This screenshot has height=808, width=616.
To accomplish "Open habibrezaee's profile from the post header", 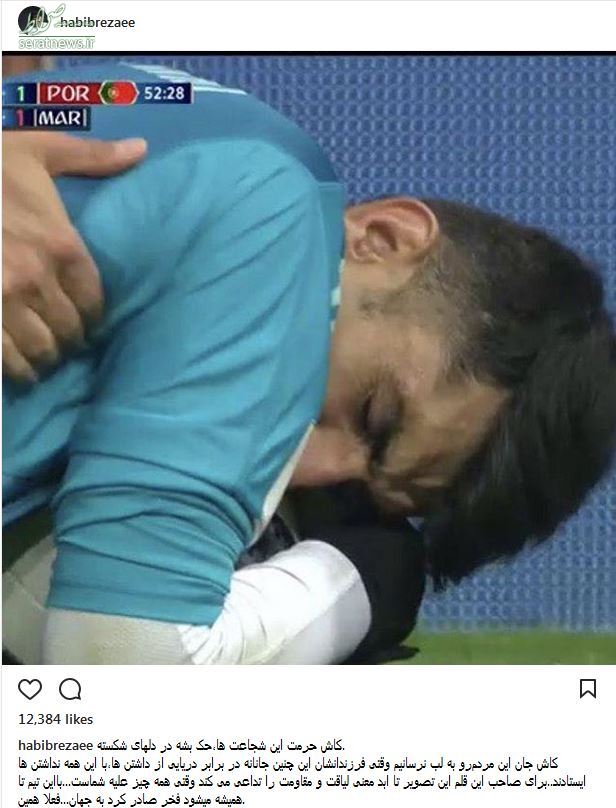I will 97,21.
